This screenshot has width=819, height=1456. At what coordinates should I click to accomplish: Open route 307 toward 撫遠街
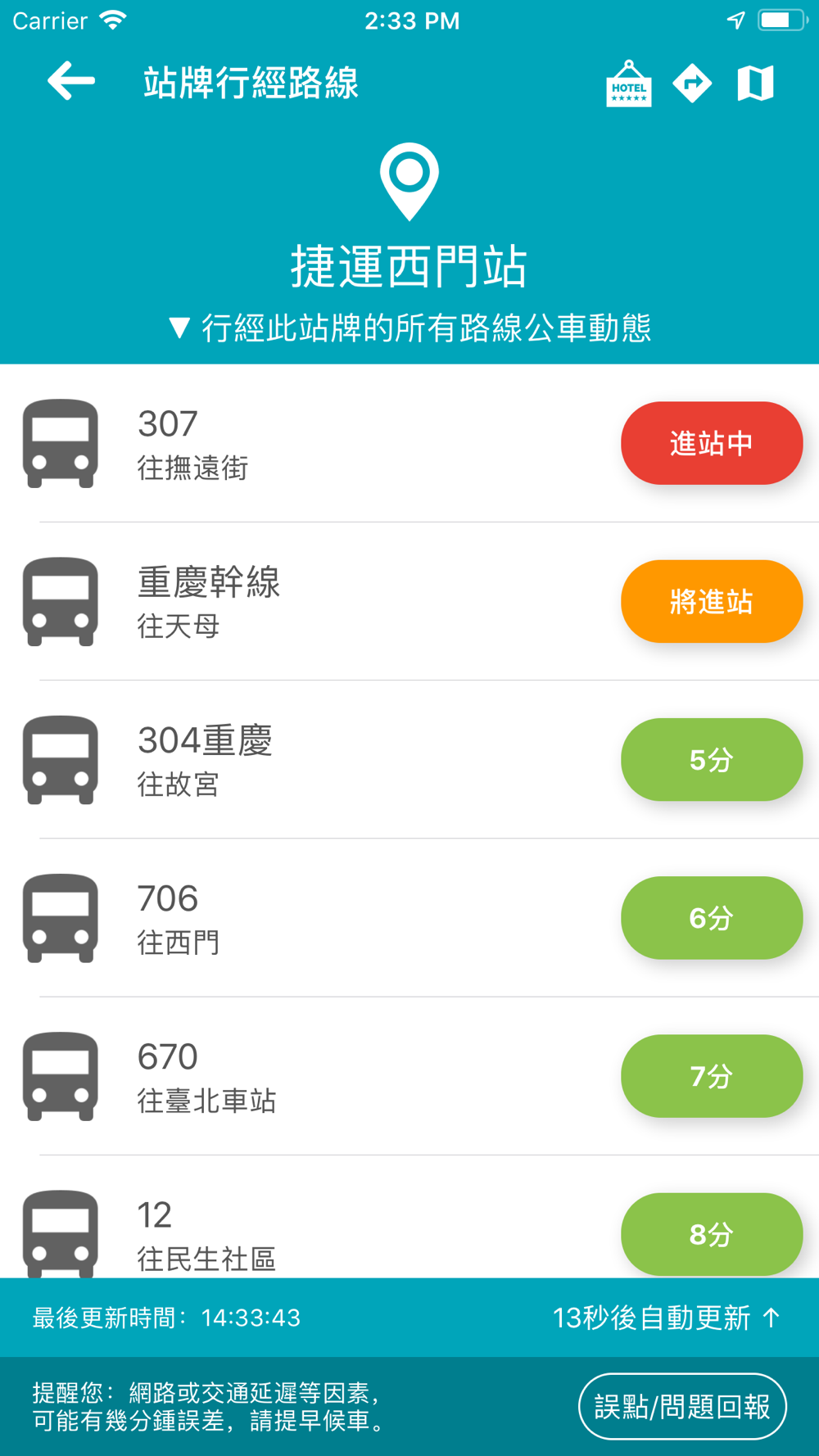409,443
